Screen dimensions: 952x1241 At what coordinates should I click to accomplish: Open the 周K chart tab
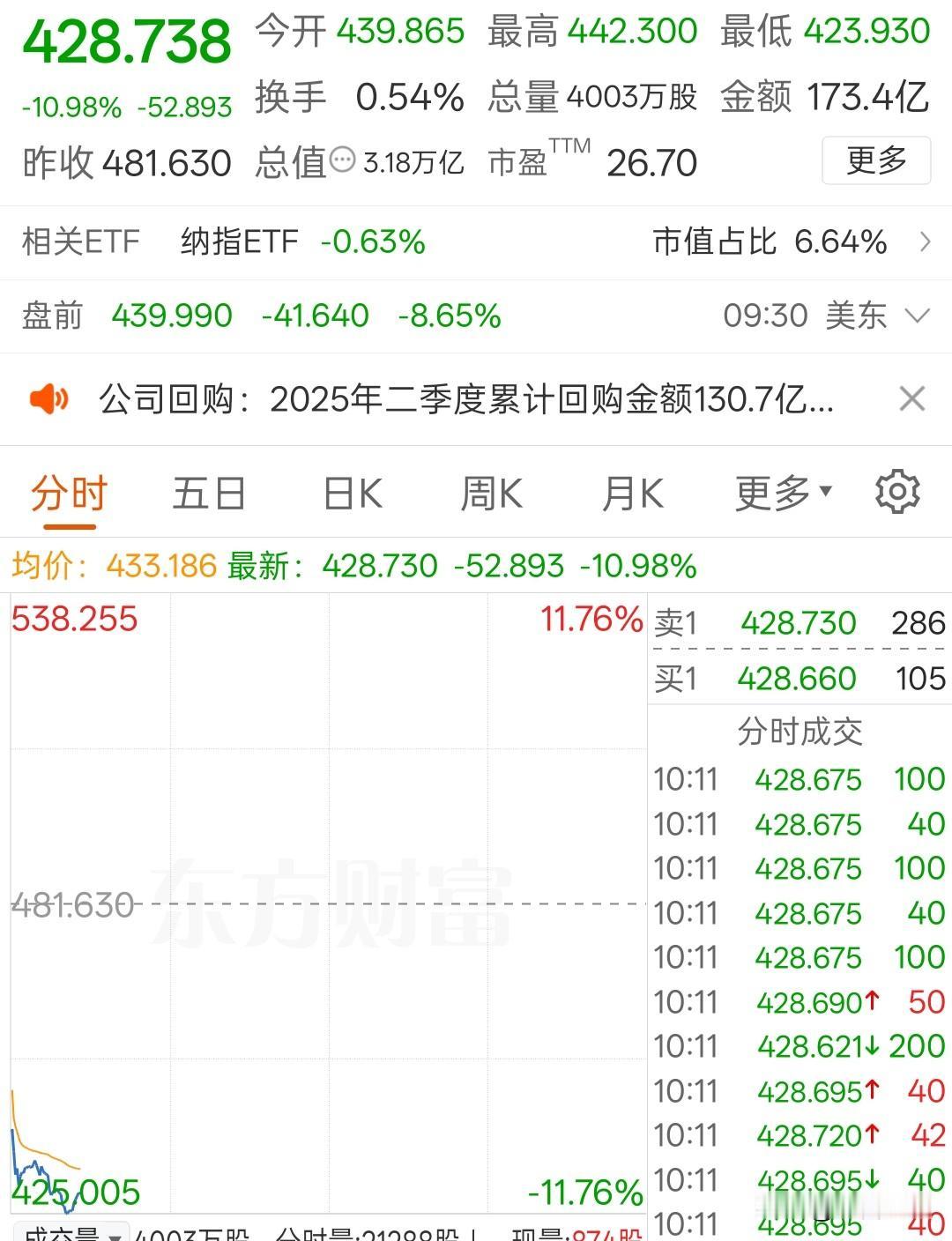(492, 494)
